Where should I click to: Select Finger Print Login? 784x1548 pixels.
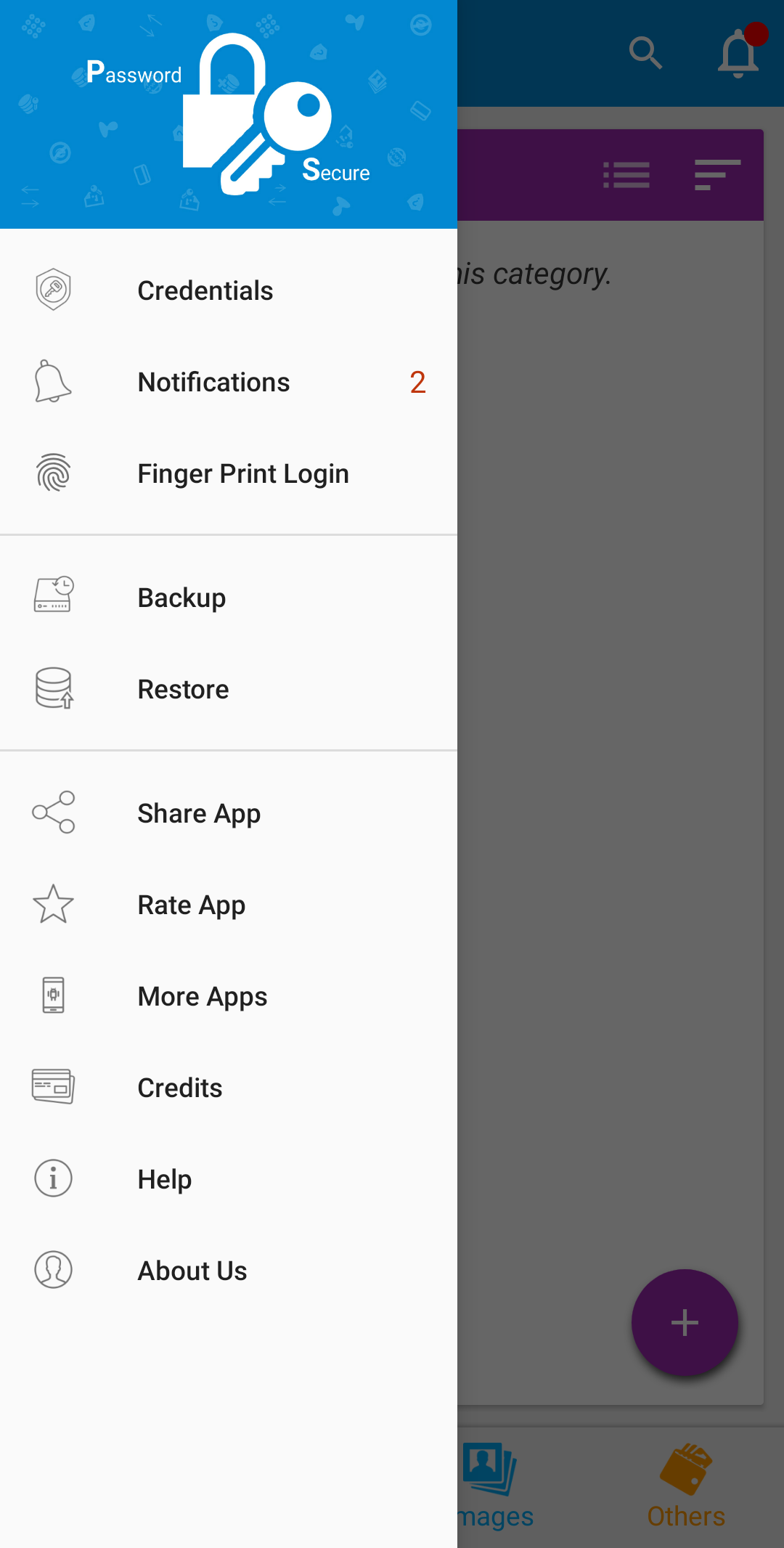pos(243,473)
